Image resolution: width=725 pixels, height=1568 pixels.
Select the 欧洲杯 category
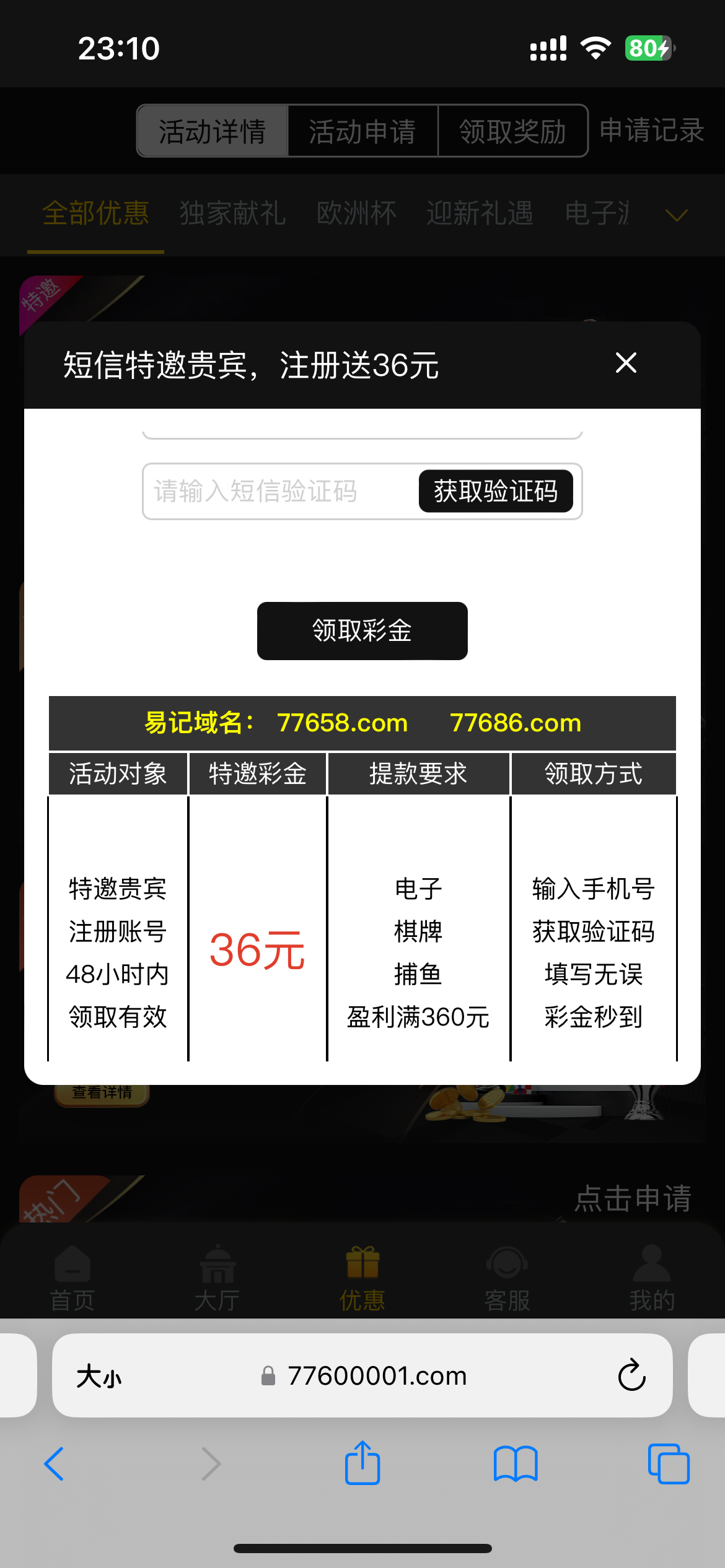[356, 214]
